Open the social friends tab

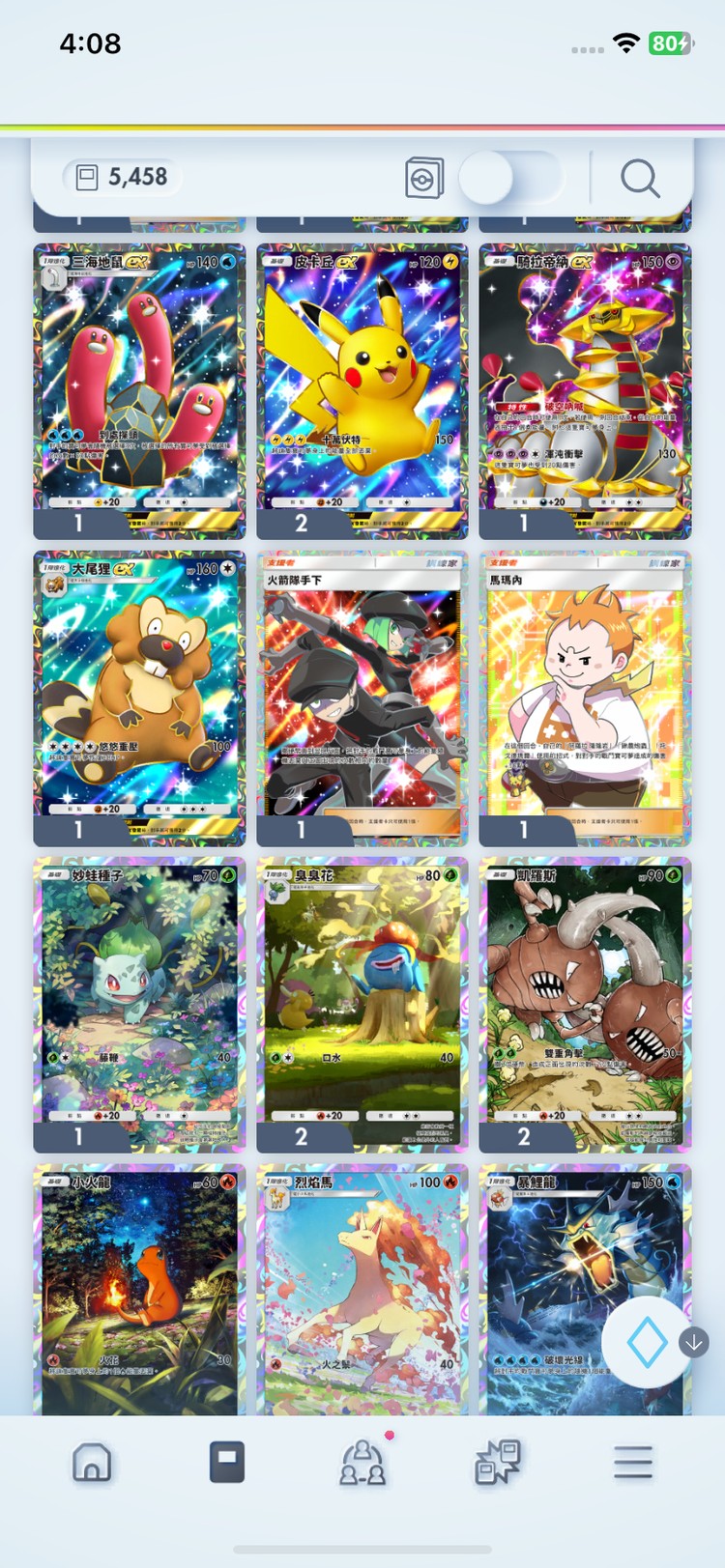(x=362, y=1463)
